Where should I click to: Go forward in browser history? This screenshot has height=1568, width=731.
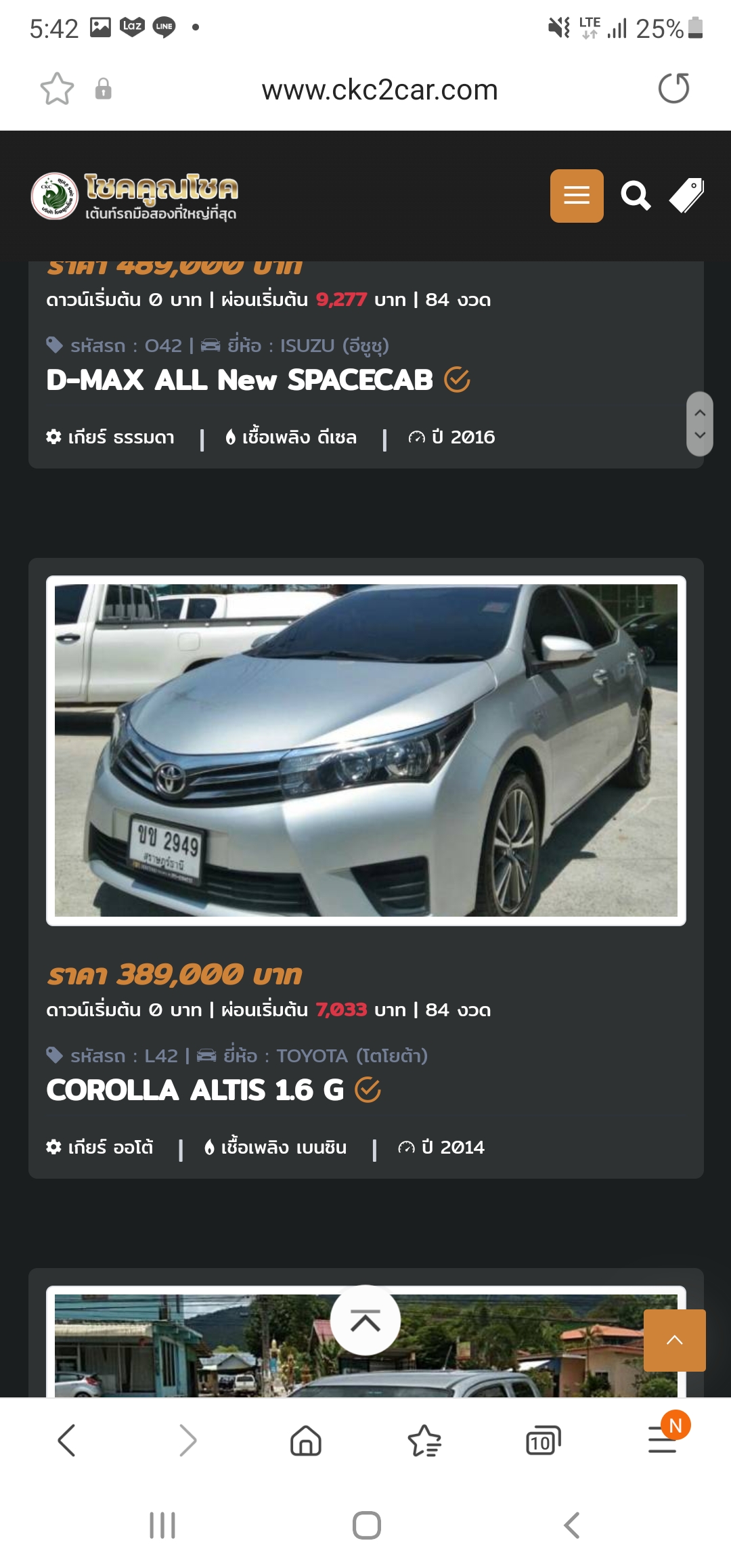[187, 1440]
